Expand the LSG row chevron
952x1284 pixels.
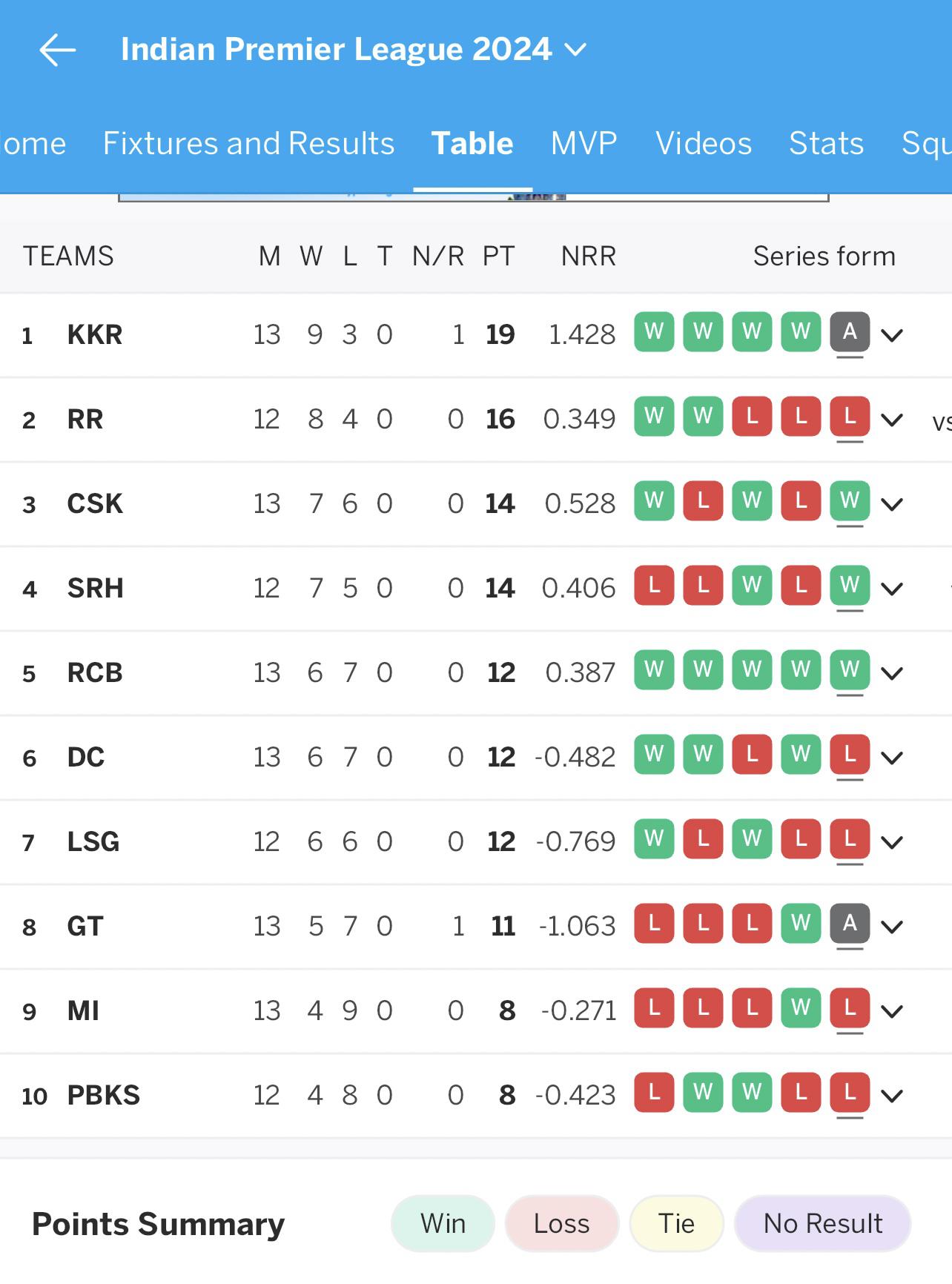coord(891,842)
